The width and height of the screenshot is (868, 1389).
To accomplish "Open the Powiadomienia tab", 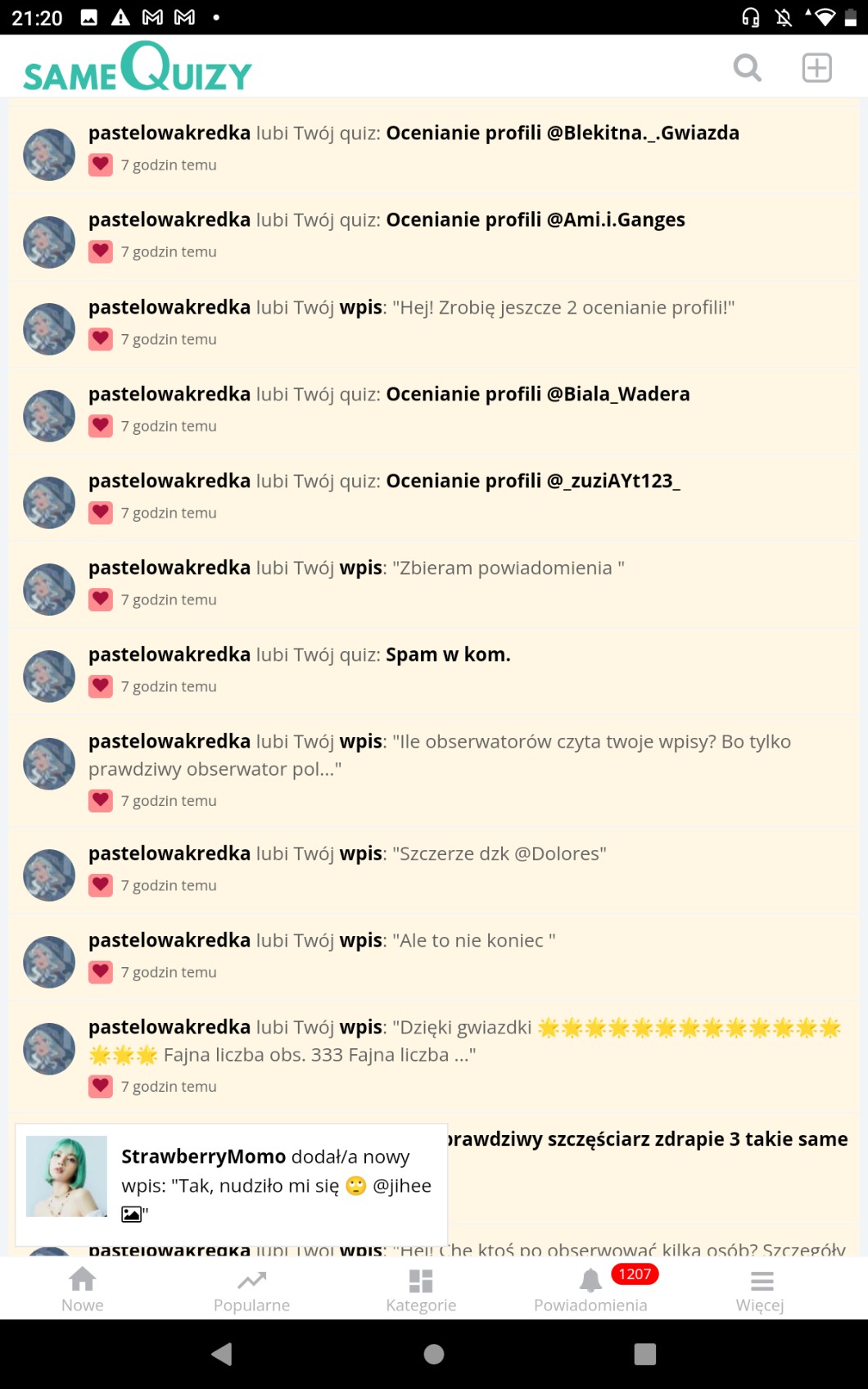I will coord(590,1289).
